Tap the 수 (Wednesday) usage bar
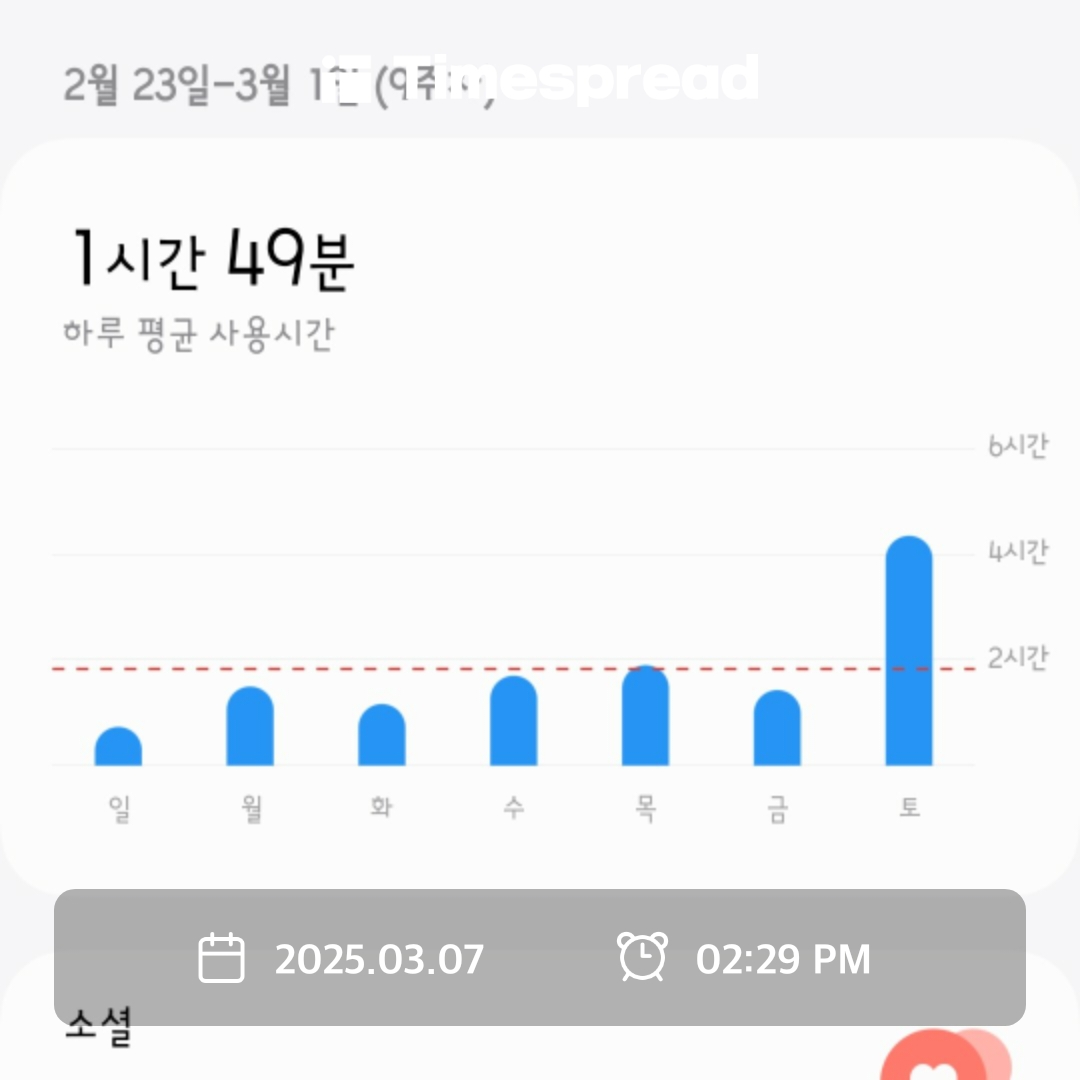This screenshot has height=1080, width=1080. [513, 722]
